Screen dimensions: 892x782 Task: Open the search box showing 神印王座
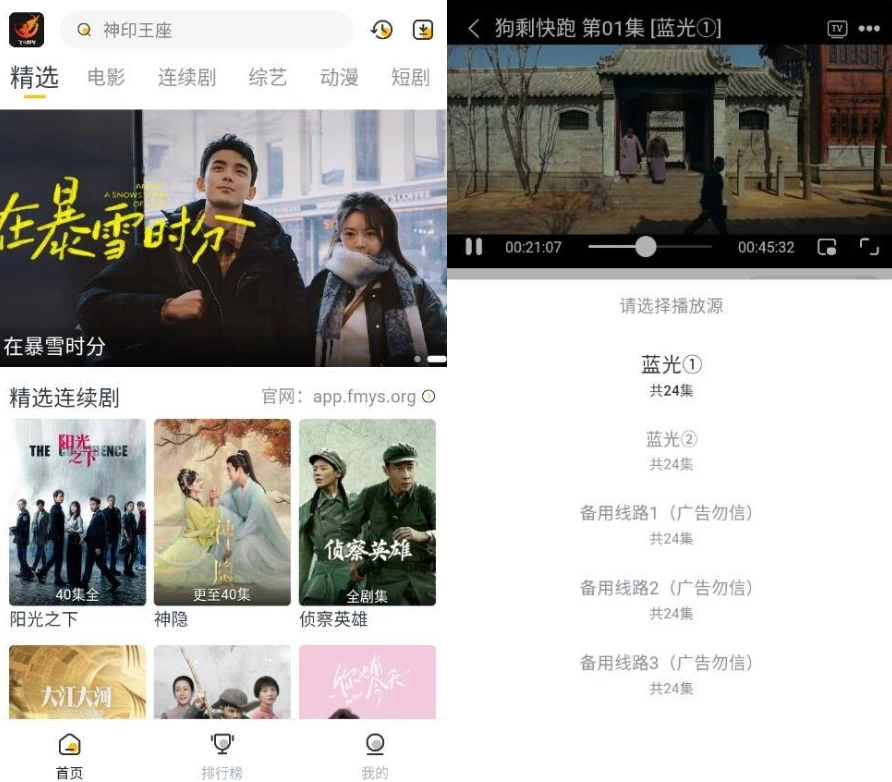205,30
